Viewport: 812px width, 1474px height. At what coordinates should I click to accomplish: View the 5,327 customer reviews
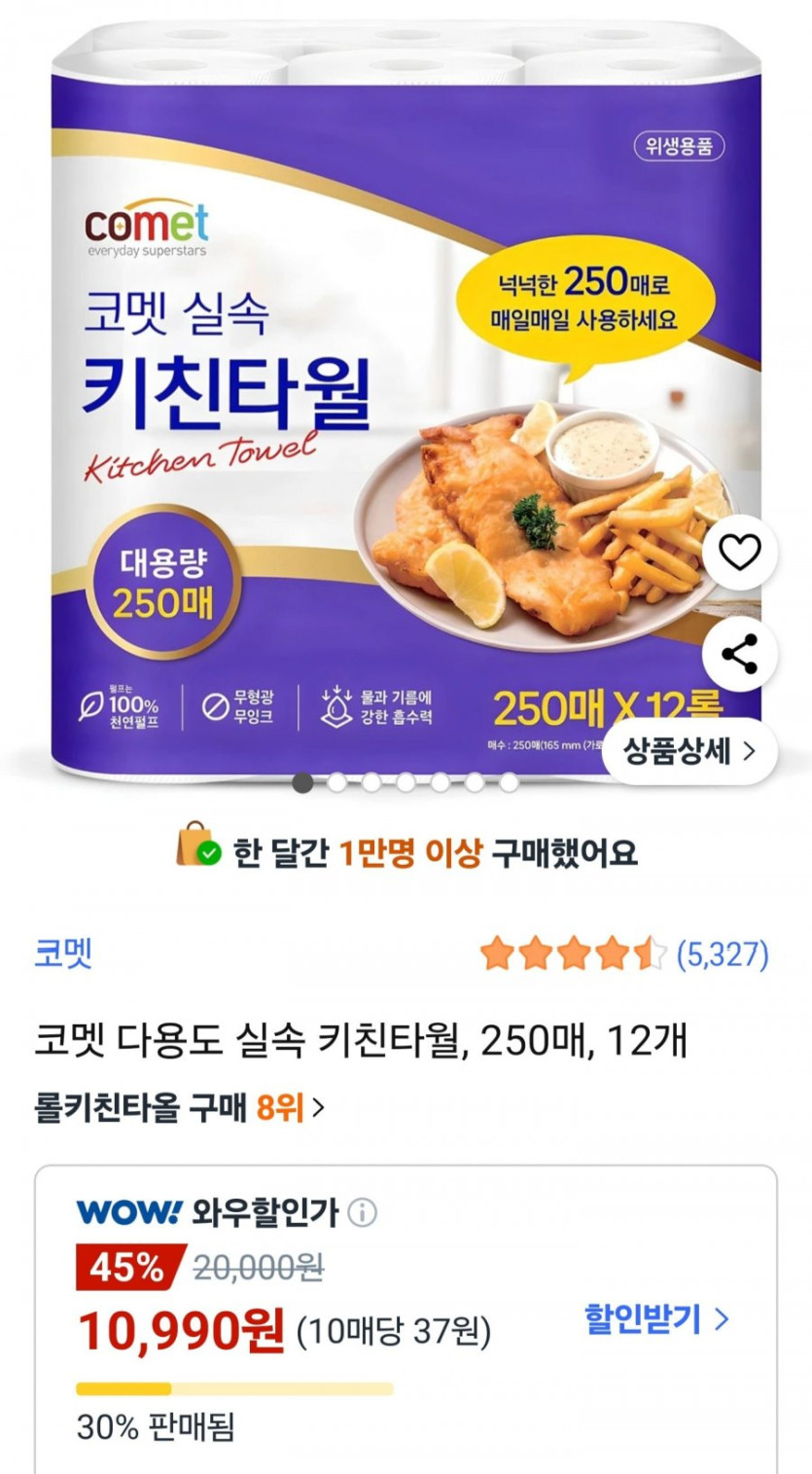point(722,954)
